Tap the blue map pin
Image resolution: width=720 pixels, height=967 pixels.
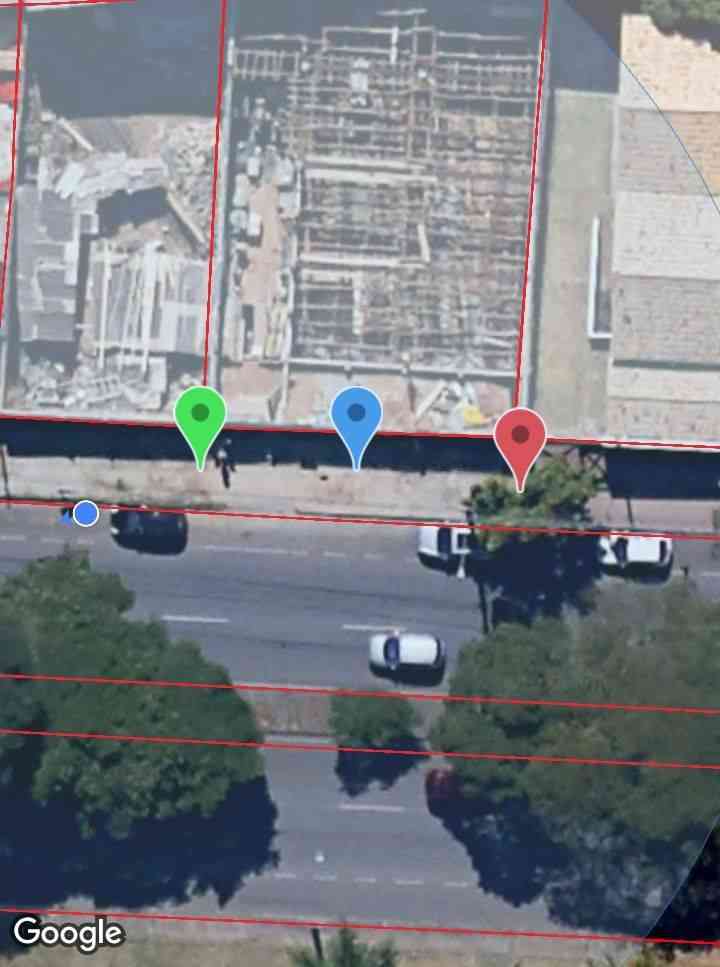pyautogui.click(x=356, y=416)
